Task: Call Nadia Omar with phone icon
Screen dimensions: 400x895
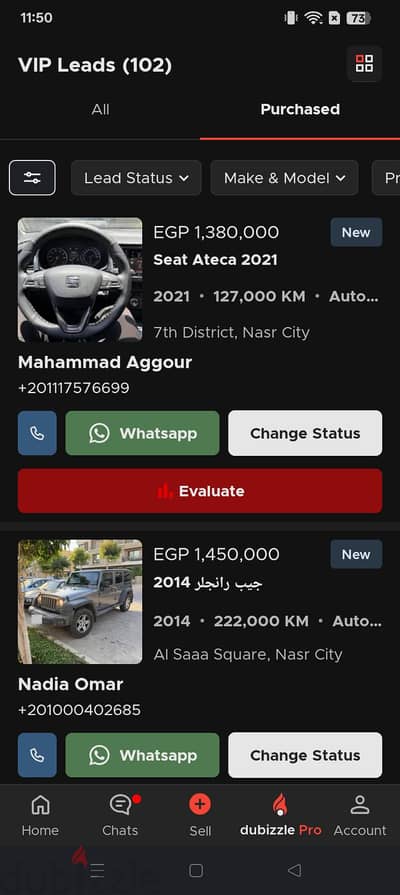Action: (37, 755)
